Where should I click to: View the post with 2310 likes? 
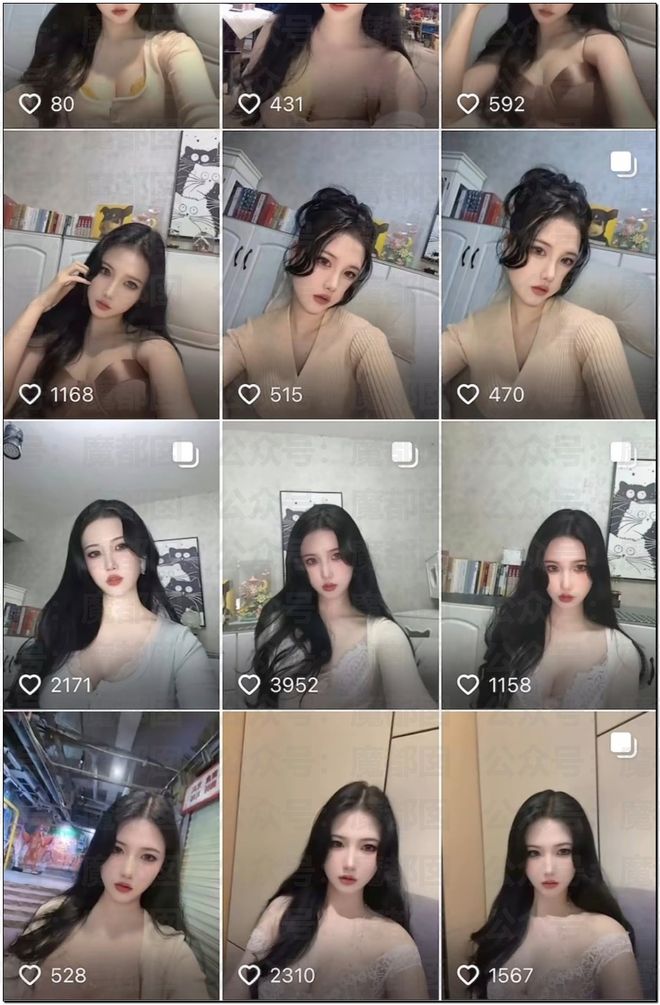330,855
